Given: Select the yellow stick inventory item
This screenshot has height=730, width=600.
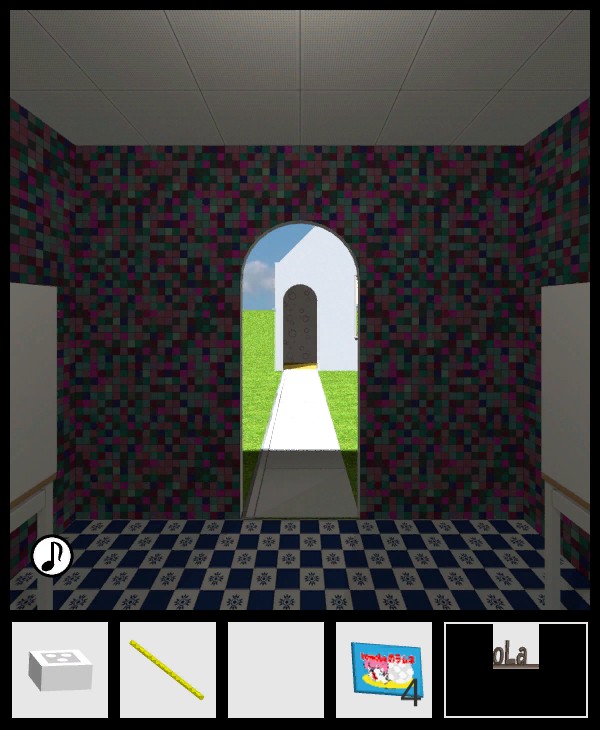Looking at the screenshot, I should [168, 669].
